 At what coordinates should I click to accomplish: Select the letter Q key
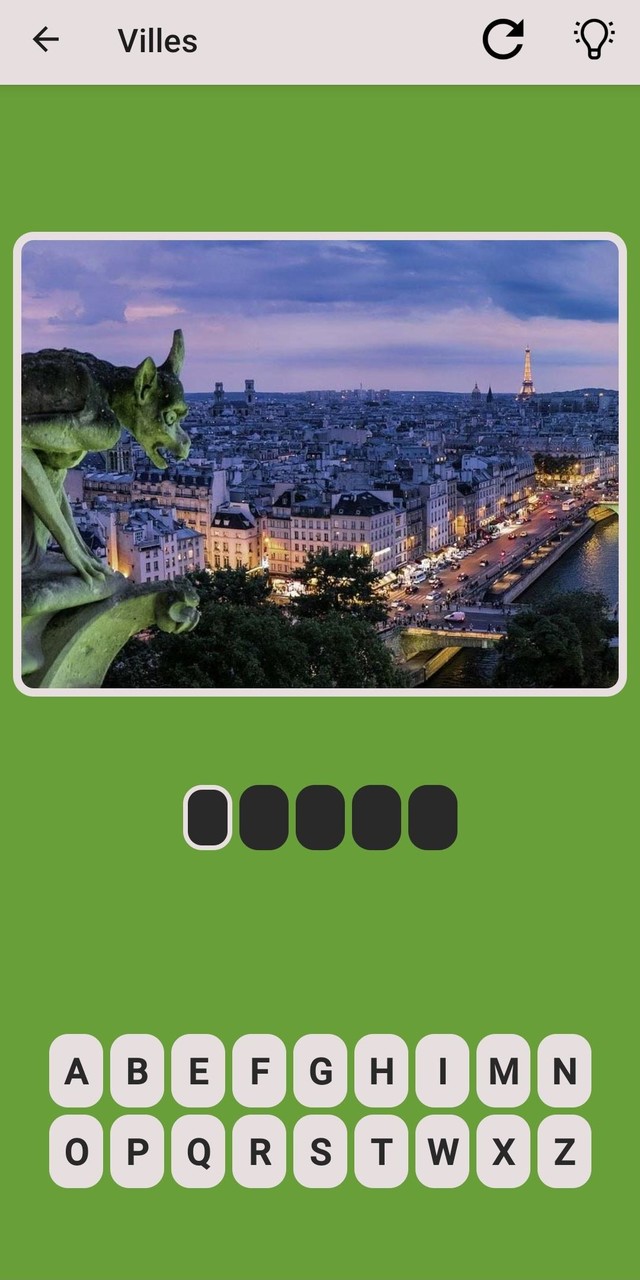(198, 1152)
